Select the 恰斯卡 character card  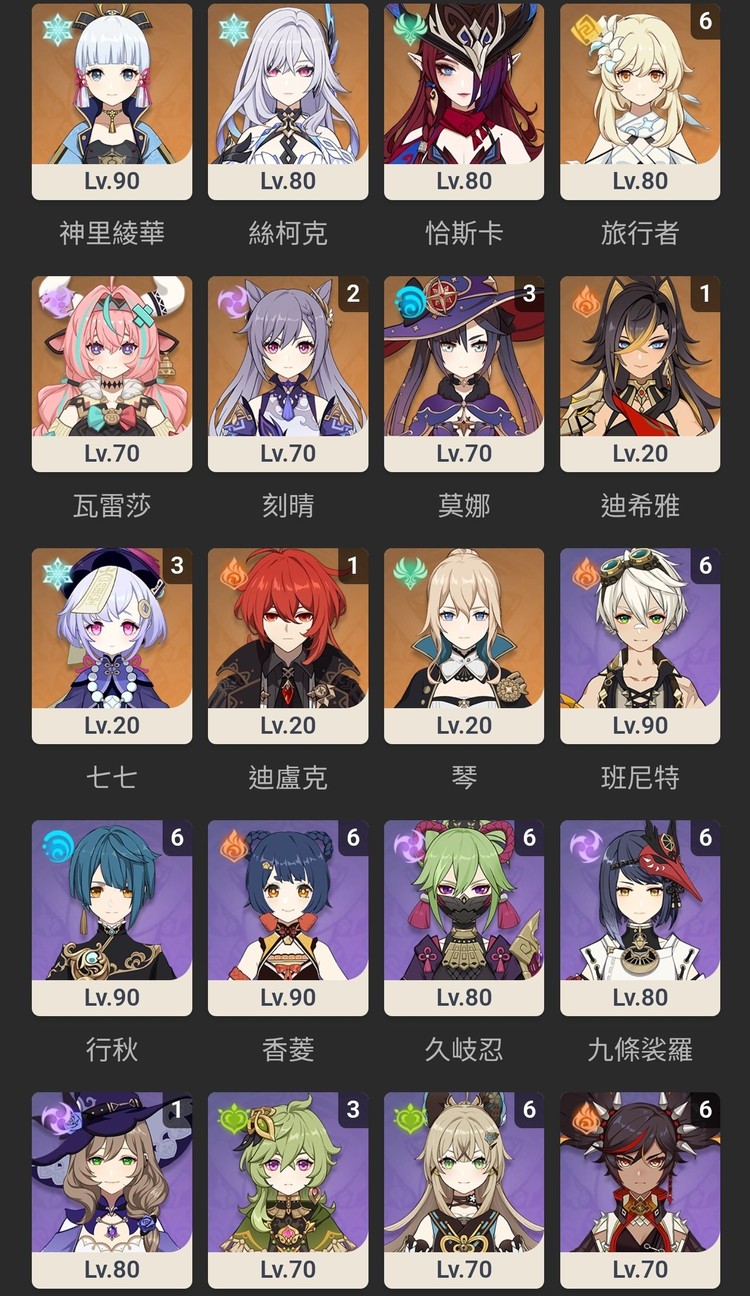(x=464, y=100)
